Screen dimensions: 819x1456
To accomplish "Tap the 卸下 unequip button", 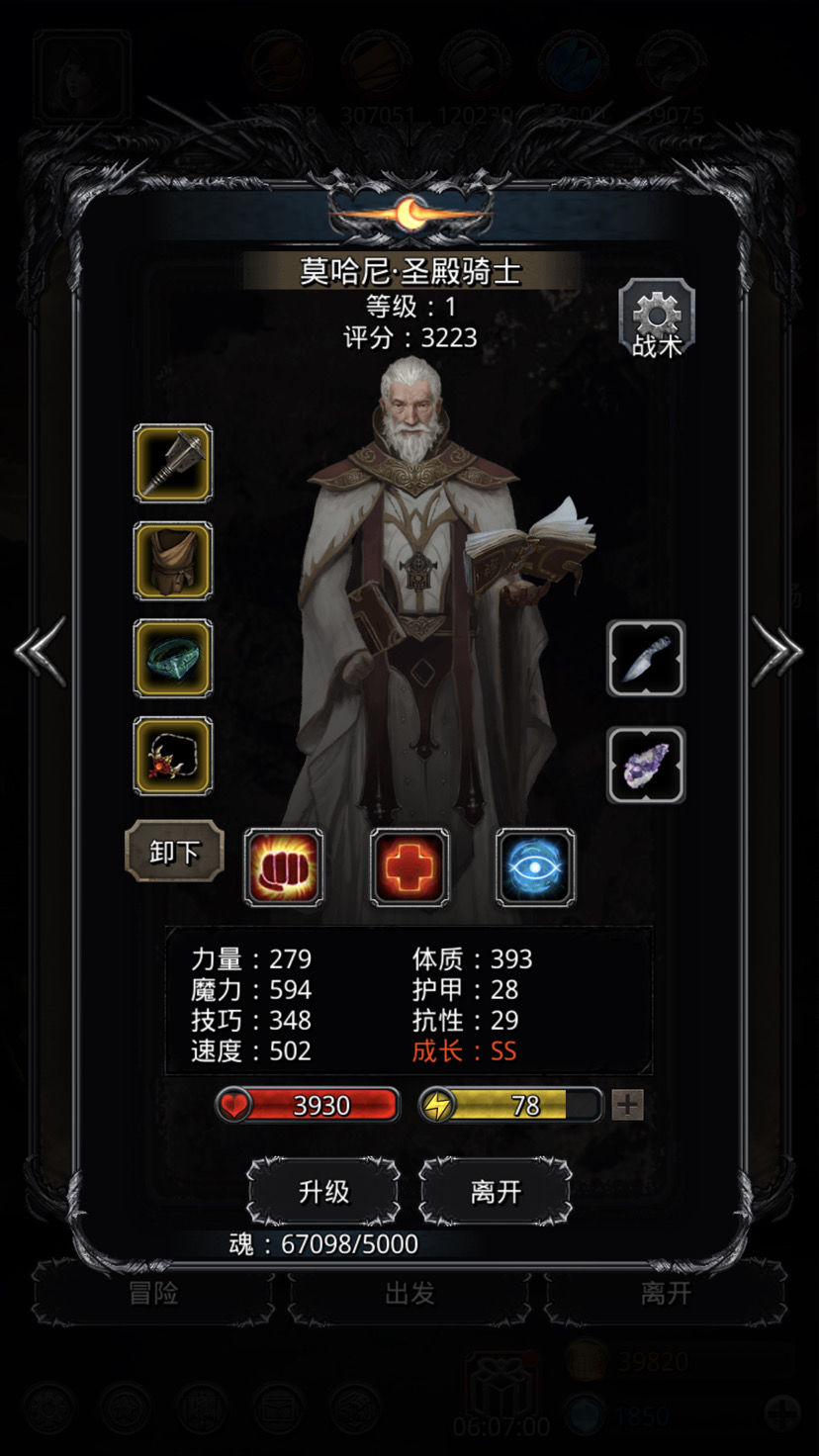I will [x=174, y=852].
